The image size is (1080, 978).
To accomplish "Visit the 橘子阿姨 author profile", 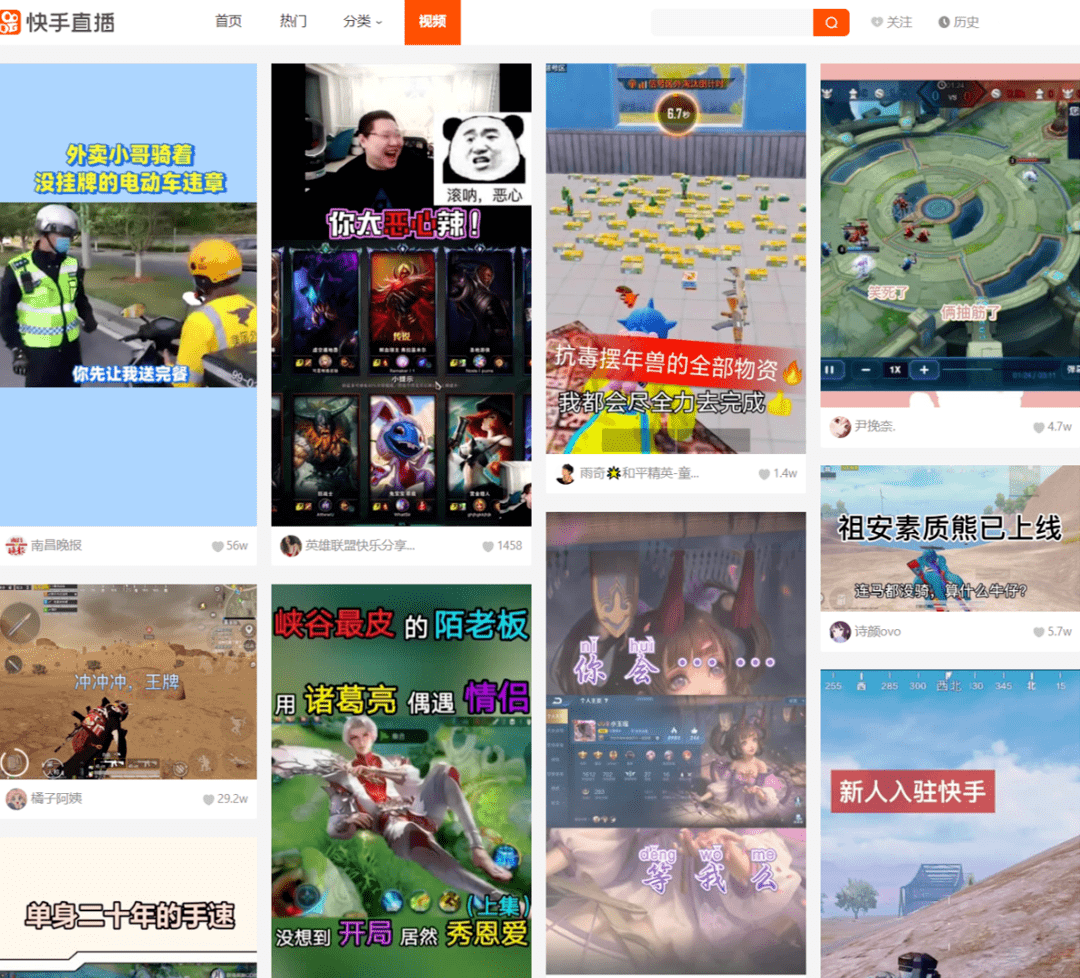I will pyautogui.click(x=56, y=798).
